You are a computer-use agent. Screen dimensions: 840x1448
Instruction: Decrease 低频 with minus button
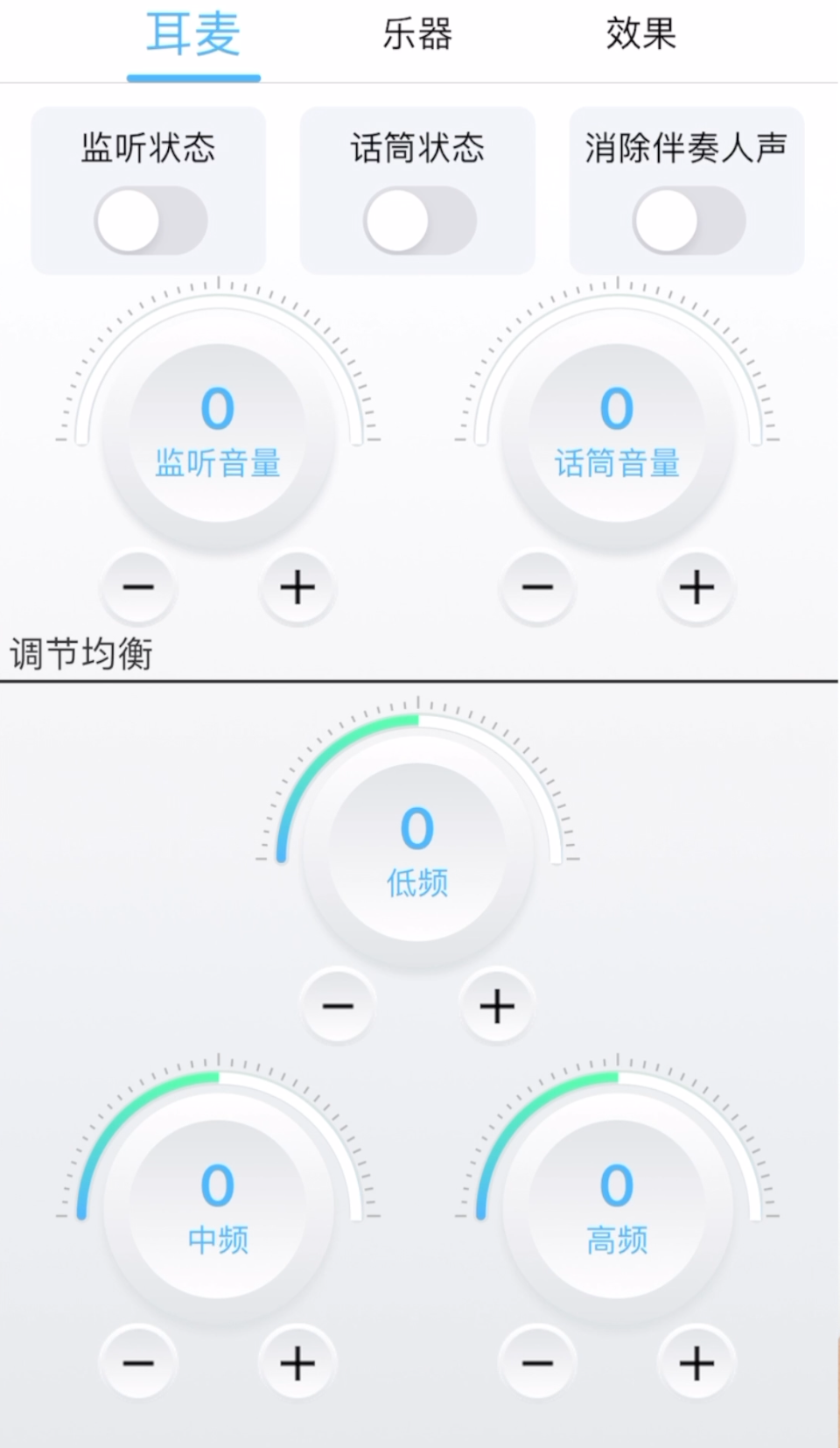pos(338,1007)
